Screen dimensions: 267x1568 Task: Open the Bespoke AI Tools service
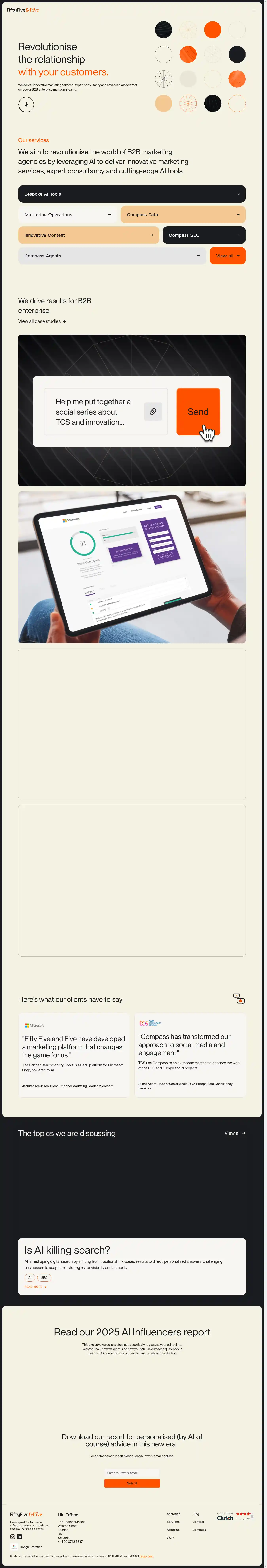pyautogui.click(x=132, y=194)
